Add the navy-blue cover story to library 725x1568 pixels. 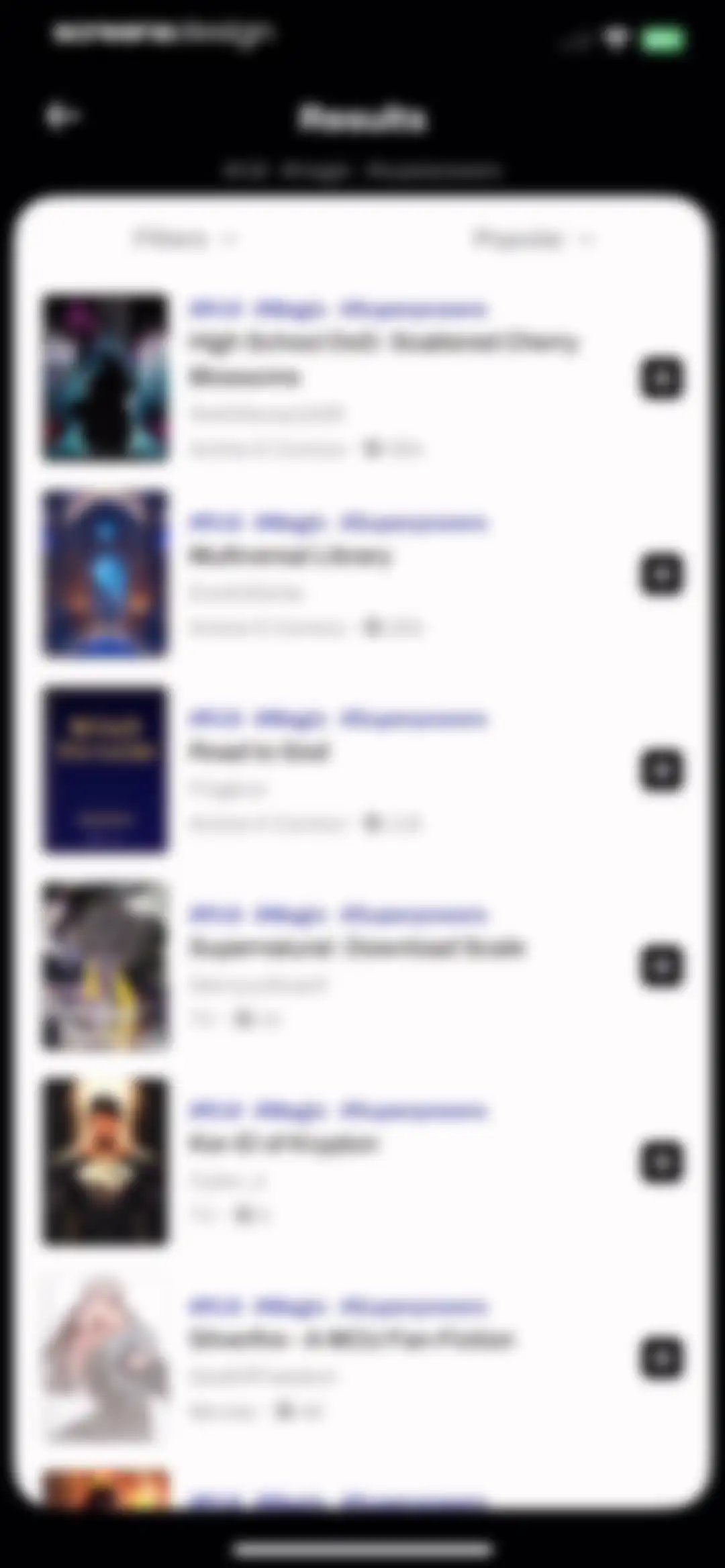662,770
